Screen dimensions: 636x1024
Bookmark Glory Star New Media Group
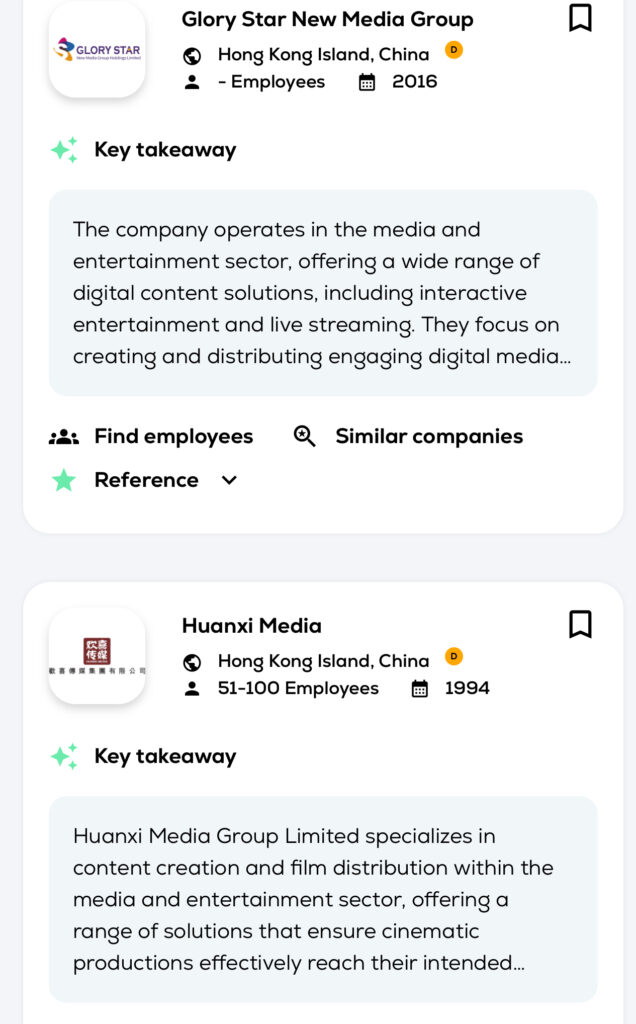[x=580, y=18]
